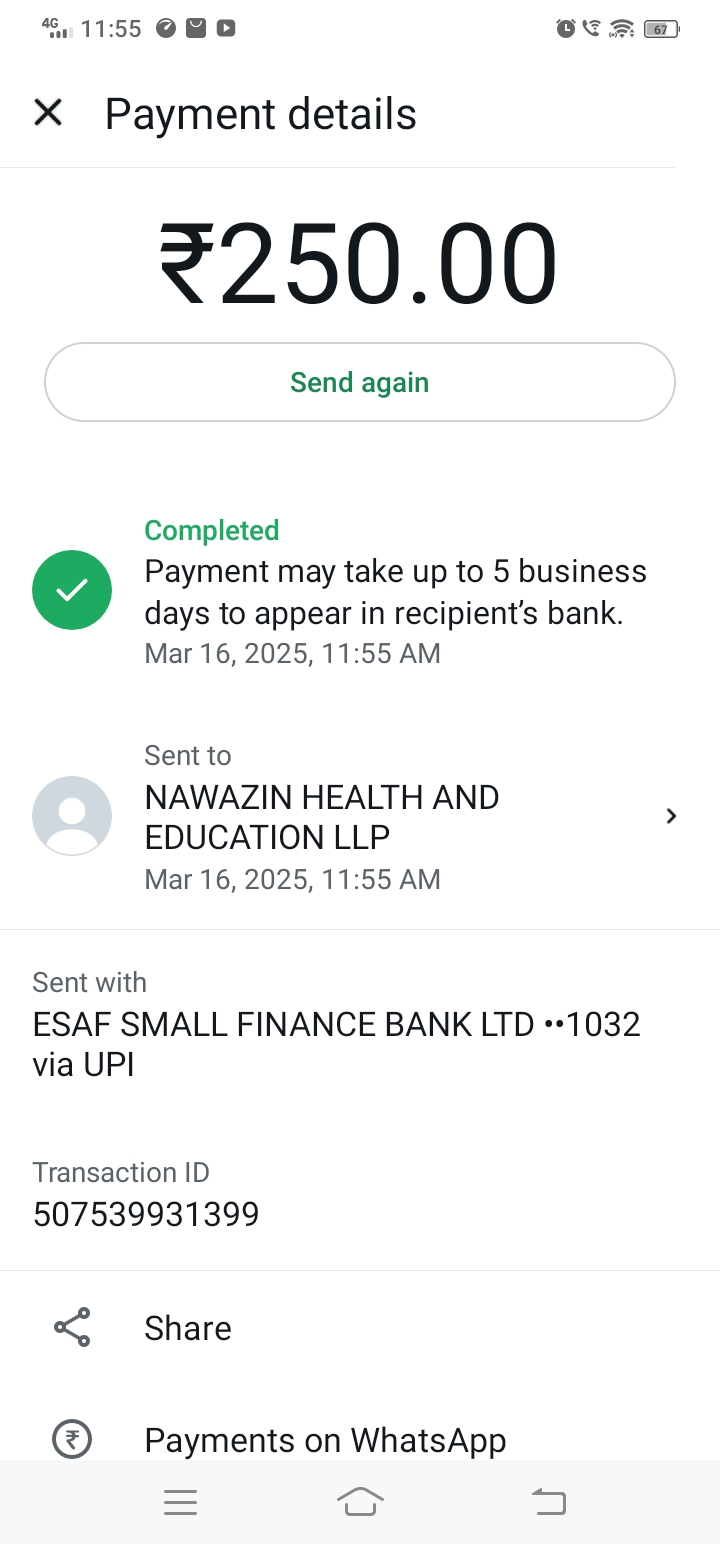This screenshot has width=720, height=1544.
Task: Open the recent apps menu
Action: tap(180, 1502)
